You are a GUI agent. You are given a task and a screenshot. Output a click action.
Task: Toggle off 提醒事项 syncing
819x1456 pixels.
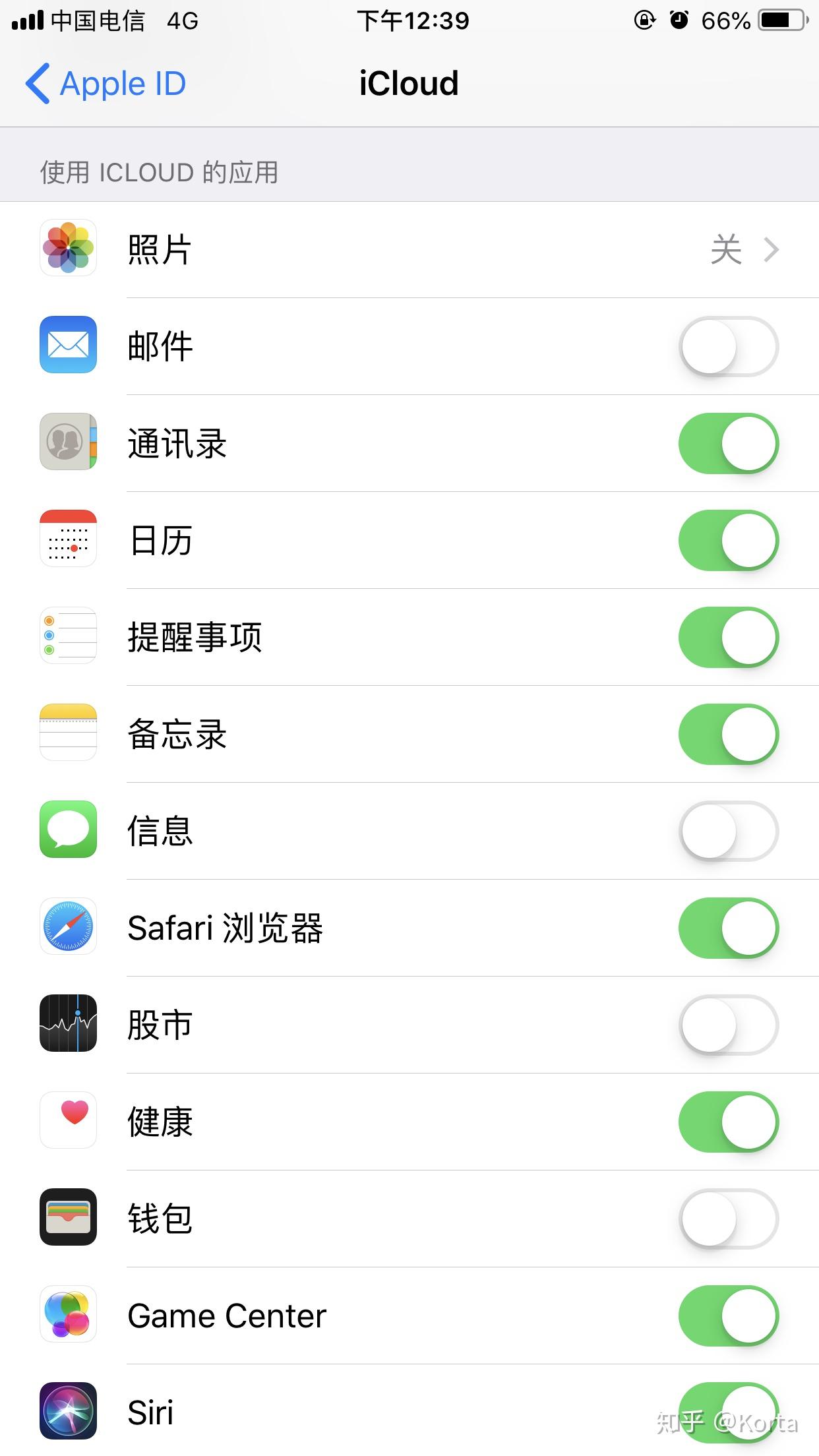[729, 638]
